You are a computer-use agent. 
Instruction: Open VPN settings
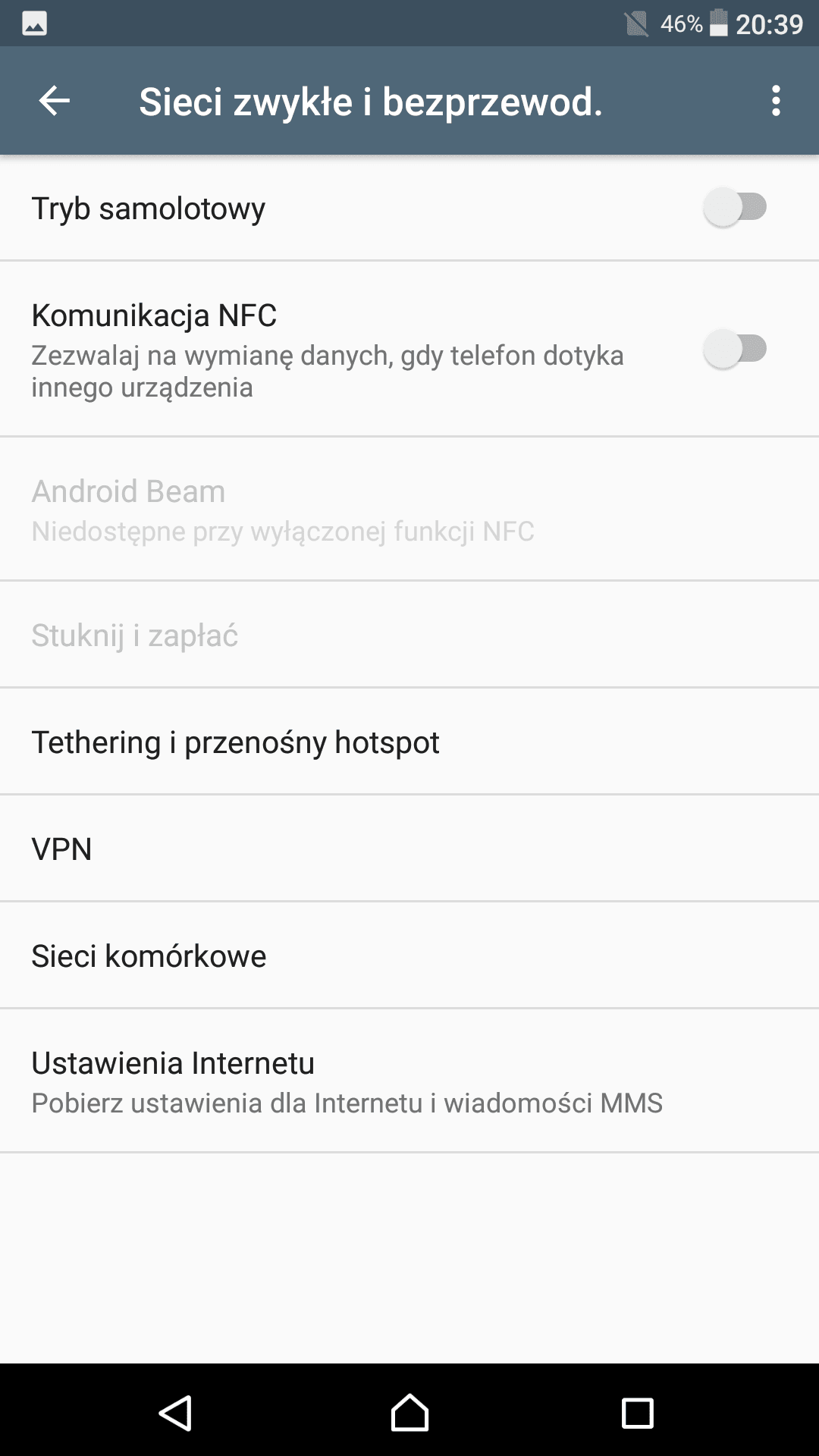click(409, 849)
